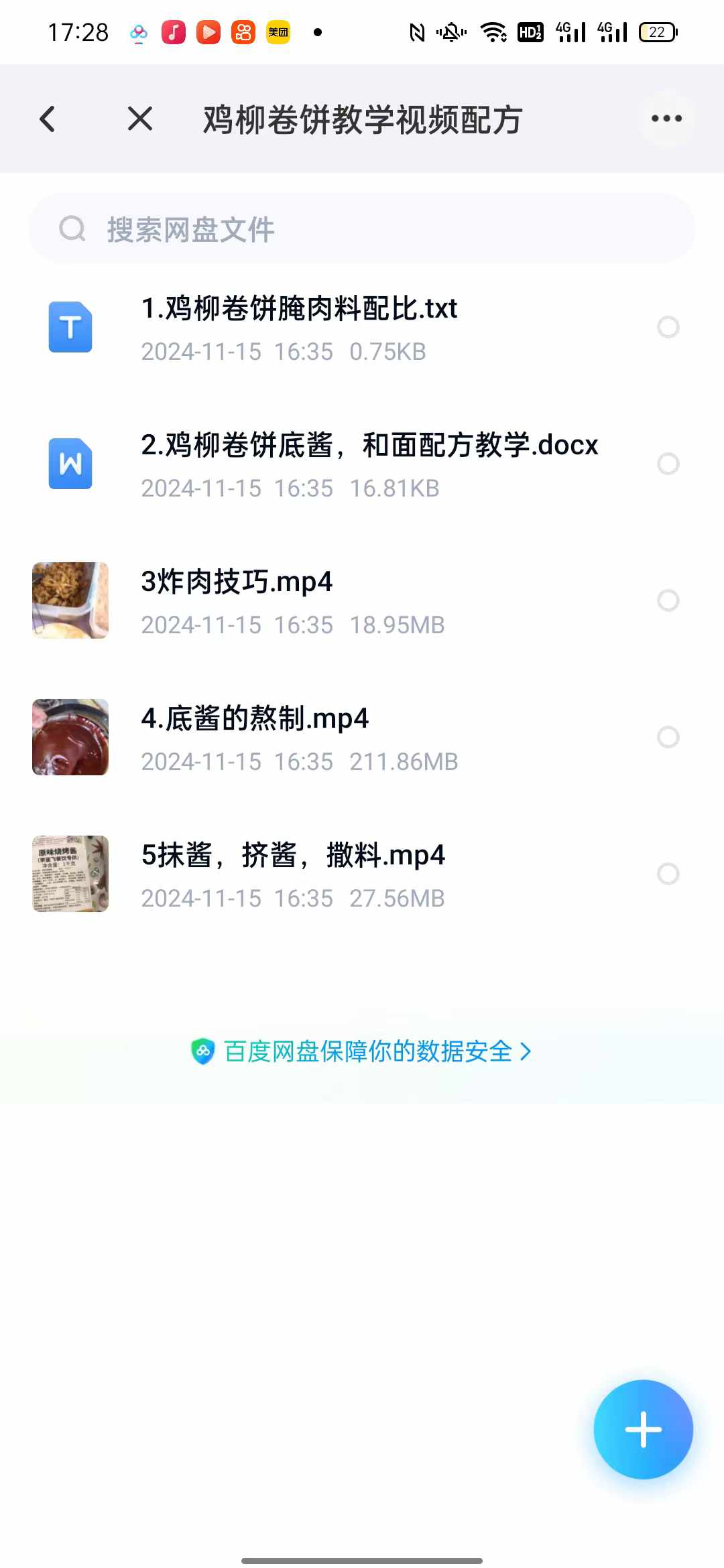This screenshot has width=724, height=1568.
Task: Select the checkbox for 1.鸡柳卷饼腌肉料配比.txt
Action: [668, 328]
